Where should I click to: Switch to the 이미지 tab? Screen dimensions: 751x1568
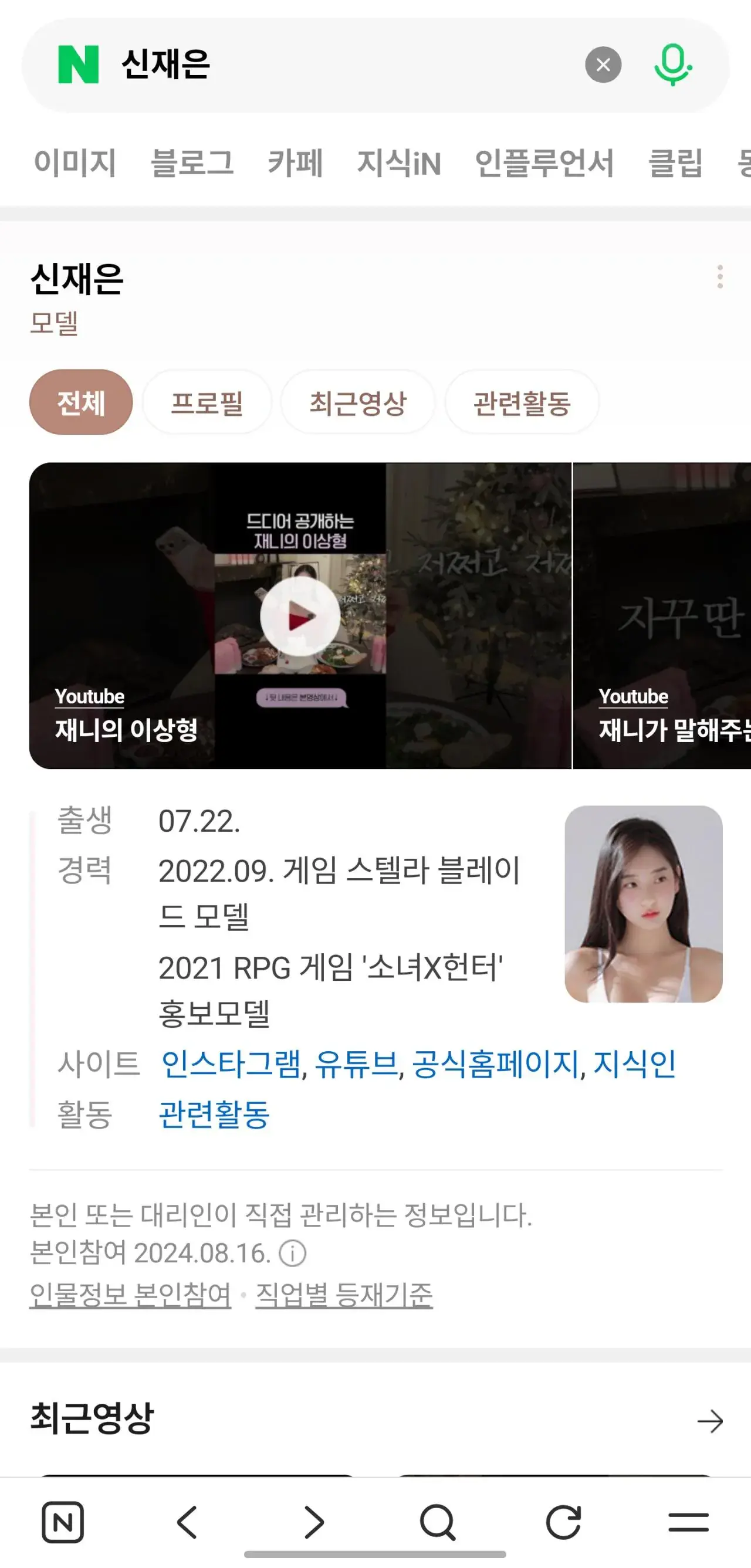pyautogui.click(x=75, y=163)
